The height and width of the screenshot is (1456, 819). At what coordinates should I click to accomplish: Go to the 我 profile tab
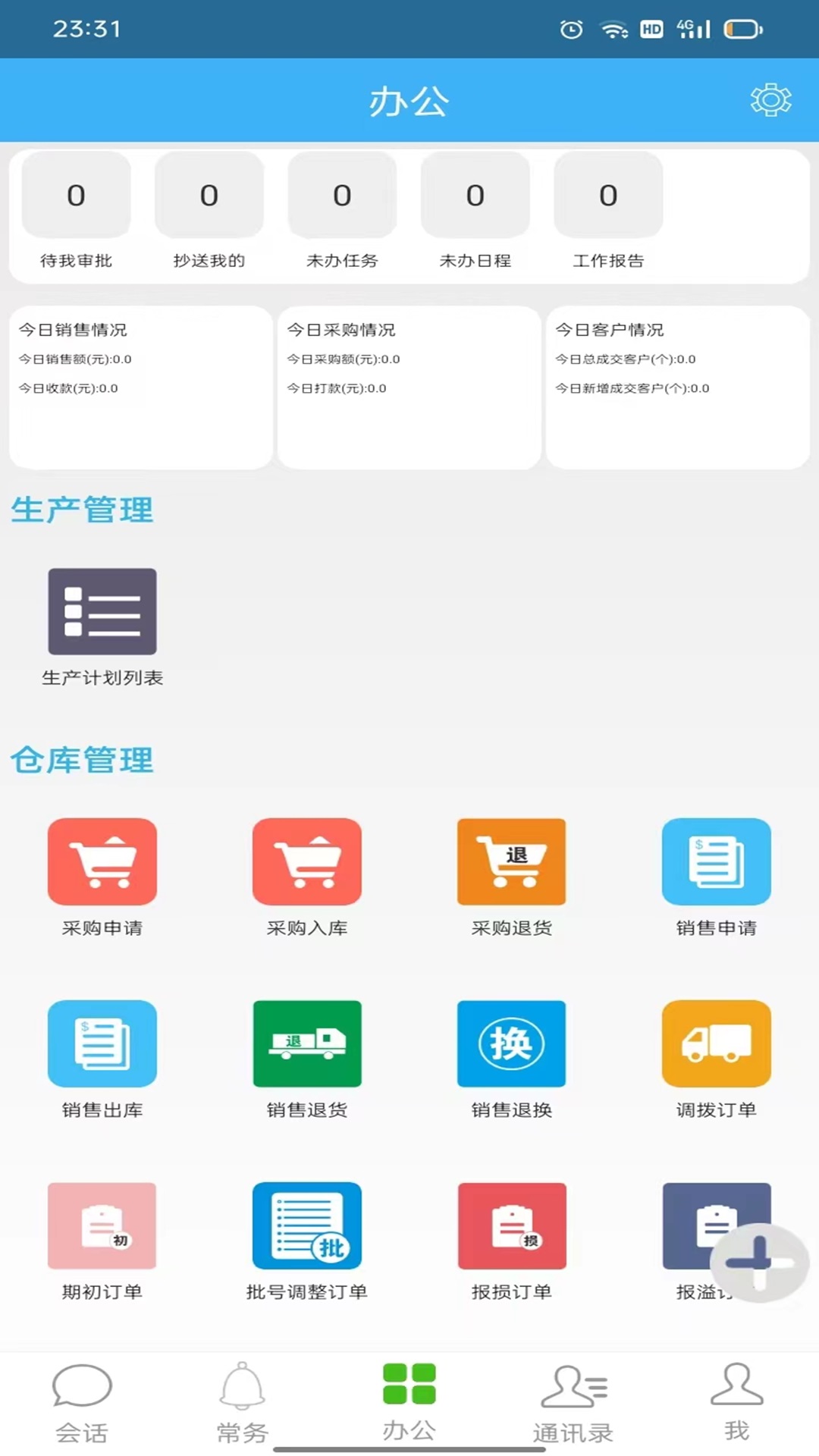click(736, 1403)
